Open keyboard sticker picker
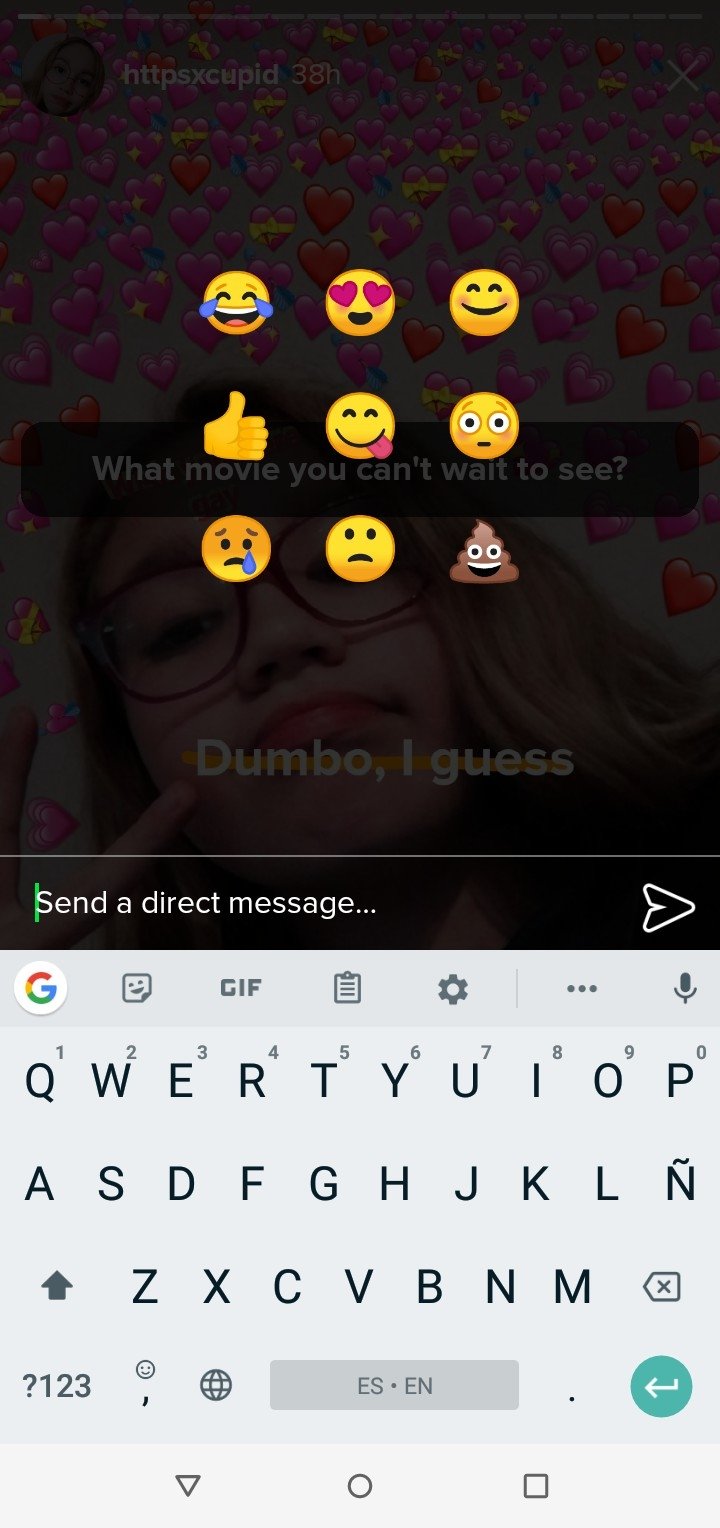 137,988
